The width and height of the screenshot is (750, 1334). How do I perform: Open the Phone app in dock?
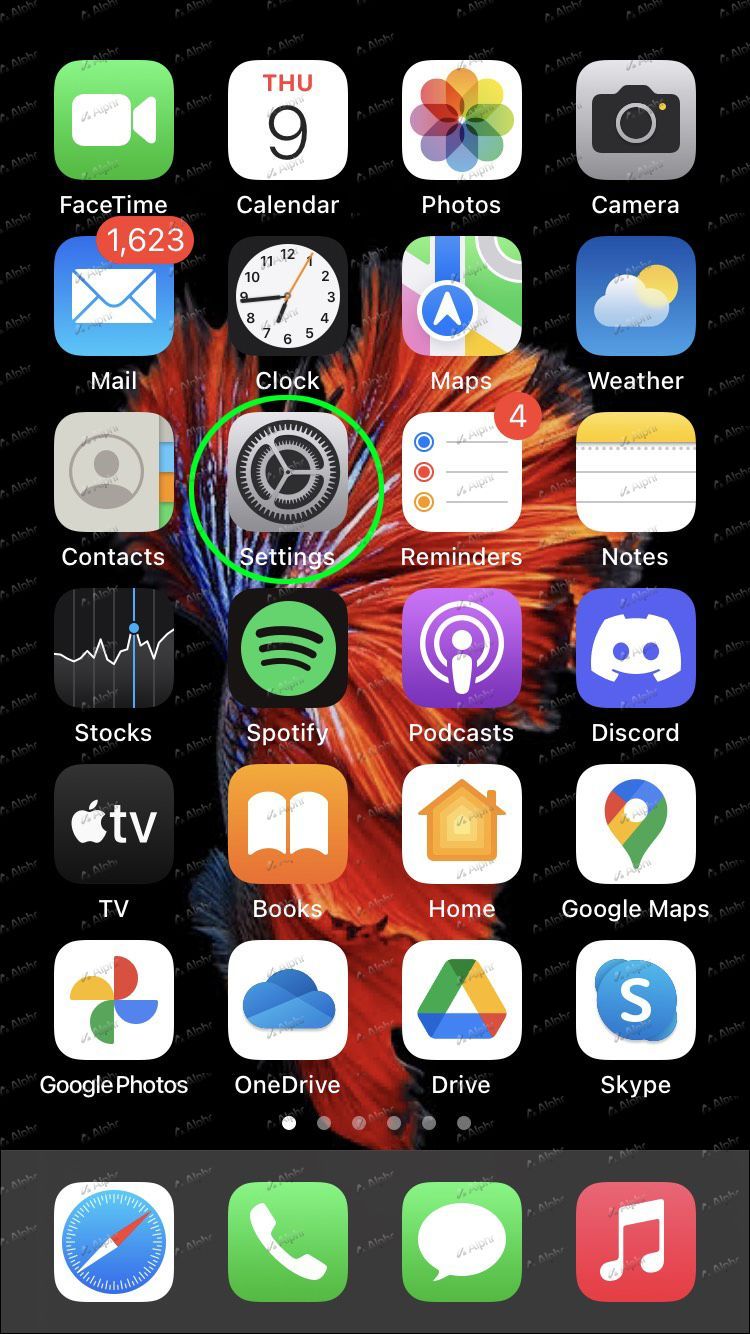(x=287, y=1242)
